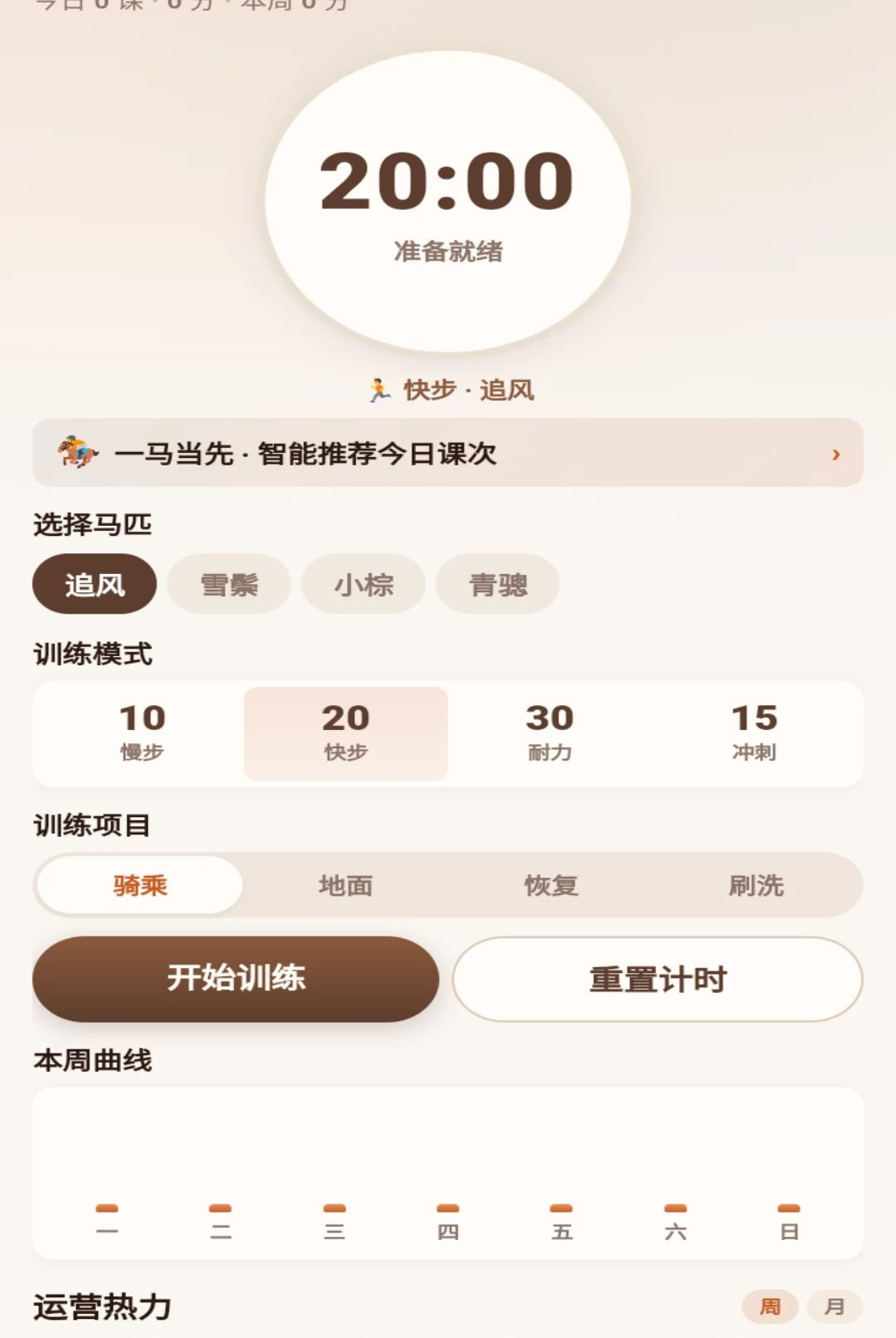Viewport: 896px width, 1338px height.
Task: Choose the 刷洗 training item
Action: pos(756,885)
